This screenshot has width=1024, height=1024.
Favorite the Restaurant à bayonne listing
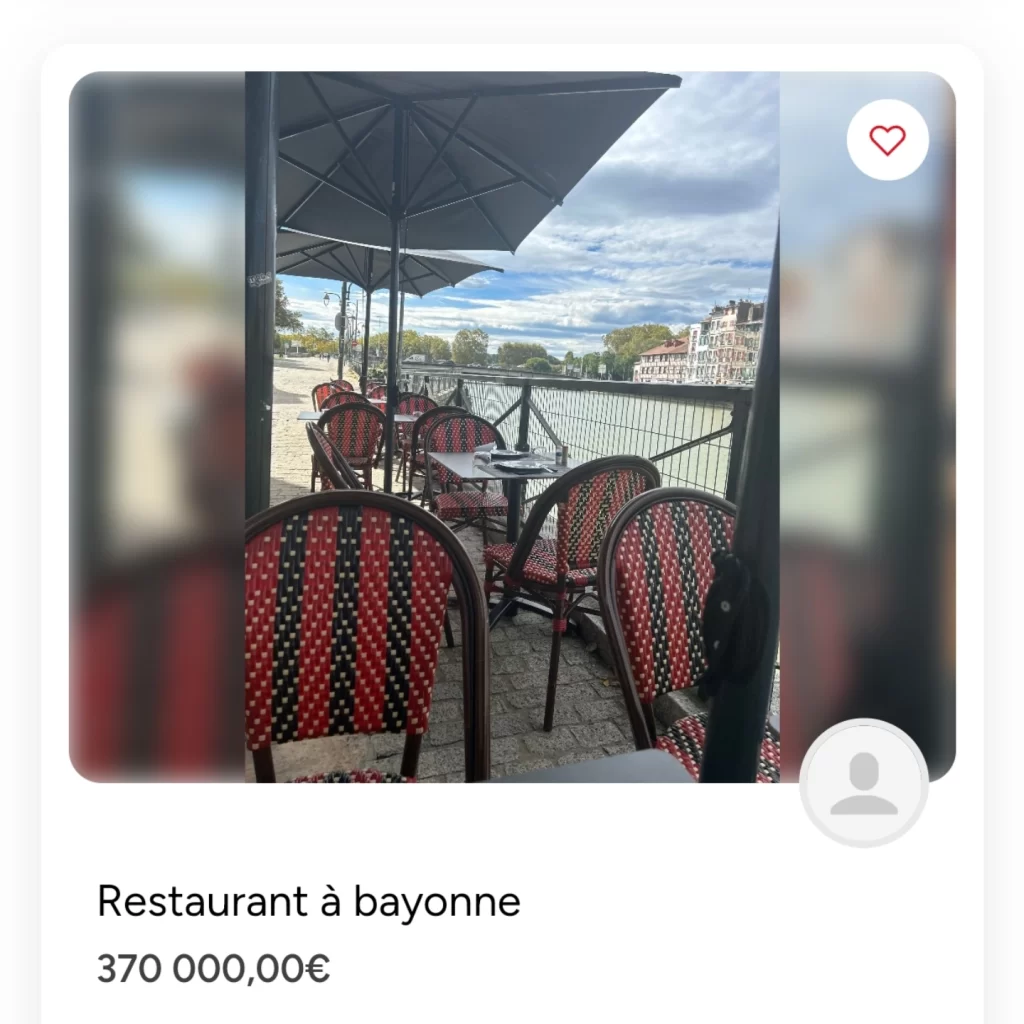(x=887, y=140)
